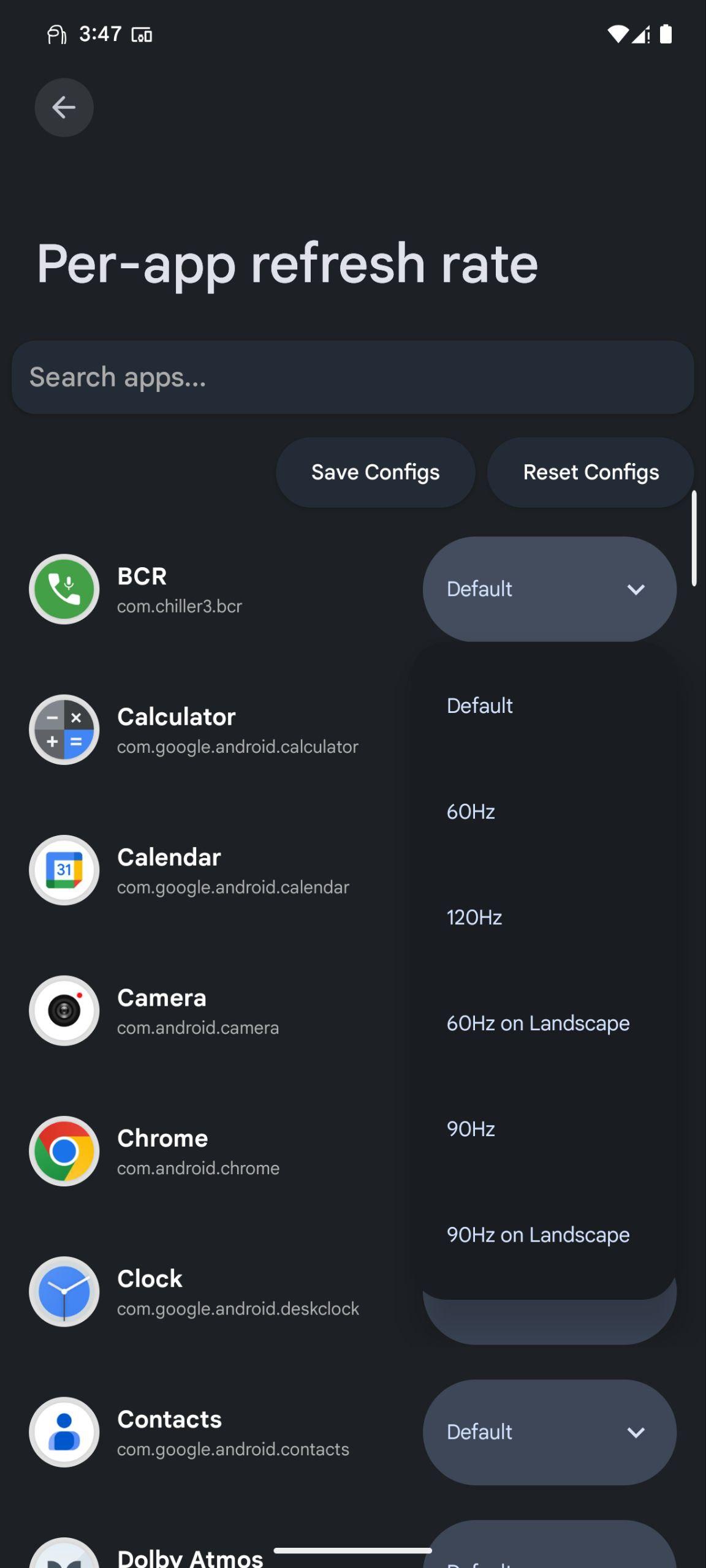Expand the Contacts refresh rate dropdown

coord(550,1432)
